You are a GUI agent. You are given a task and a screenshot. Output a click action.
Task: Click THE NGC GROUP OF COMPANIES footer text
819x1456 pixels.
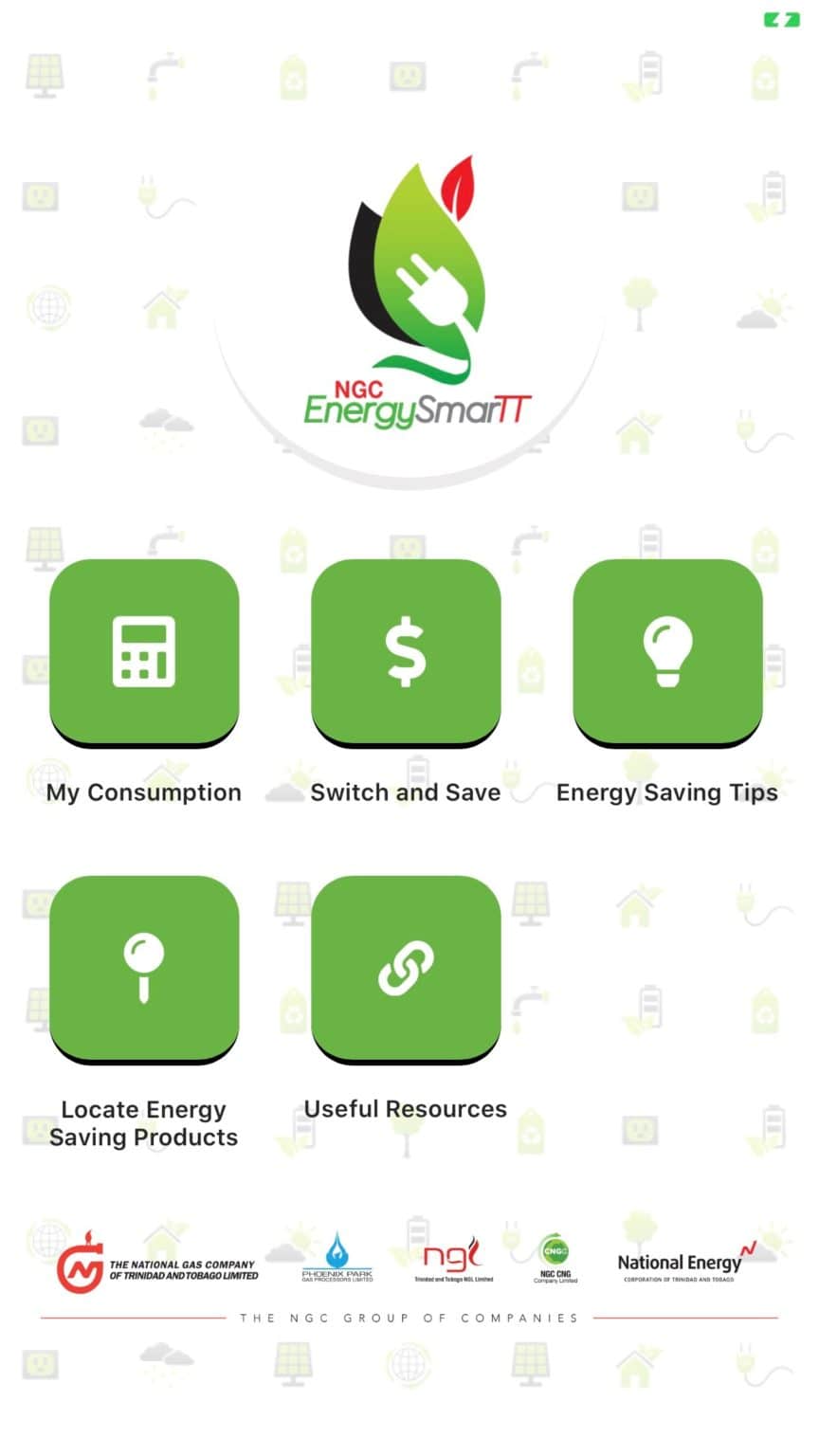(409, 1318)
